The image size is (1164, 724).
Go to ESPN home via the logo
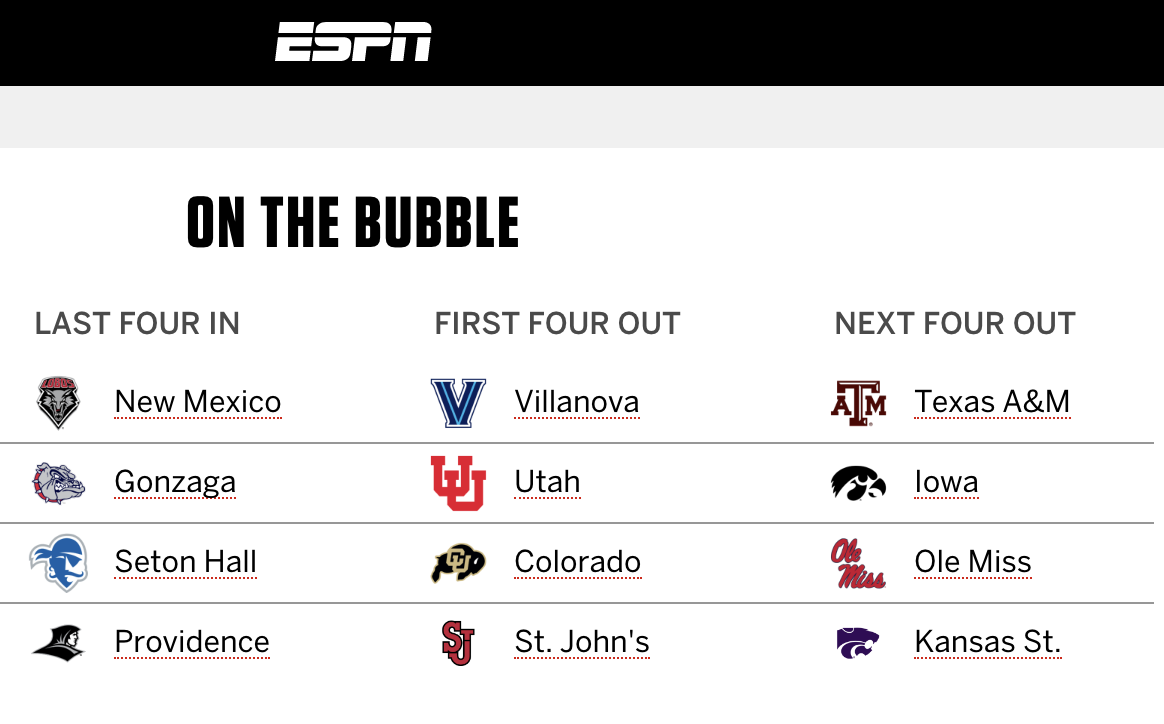coord(353,42)
